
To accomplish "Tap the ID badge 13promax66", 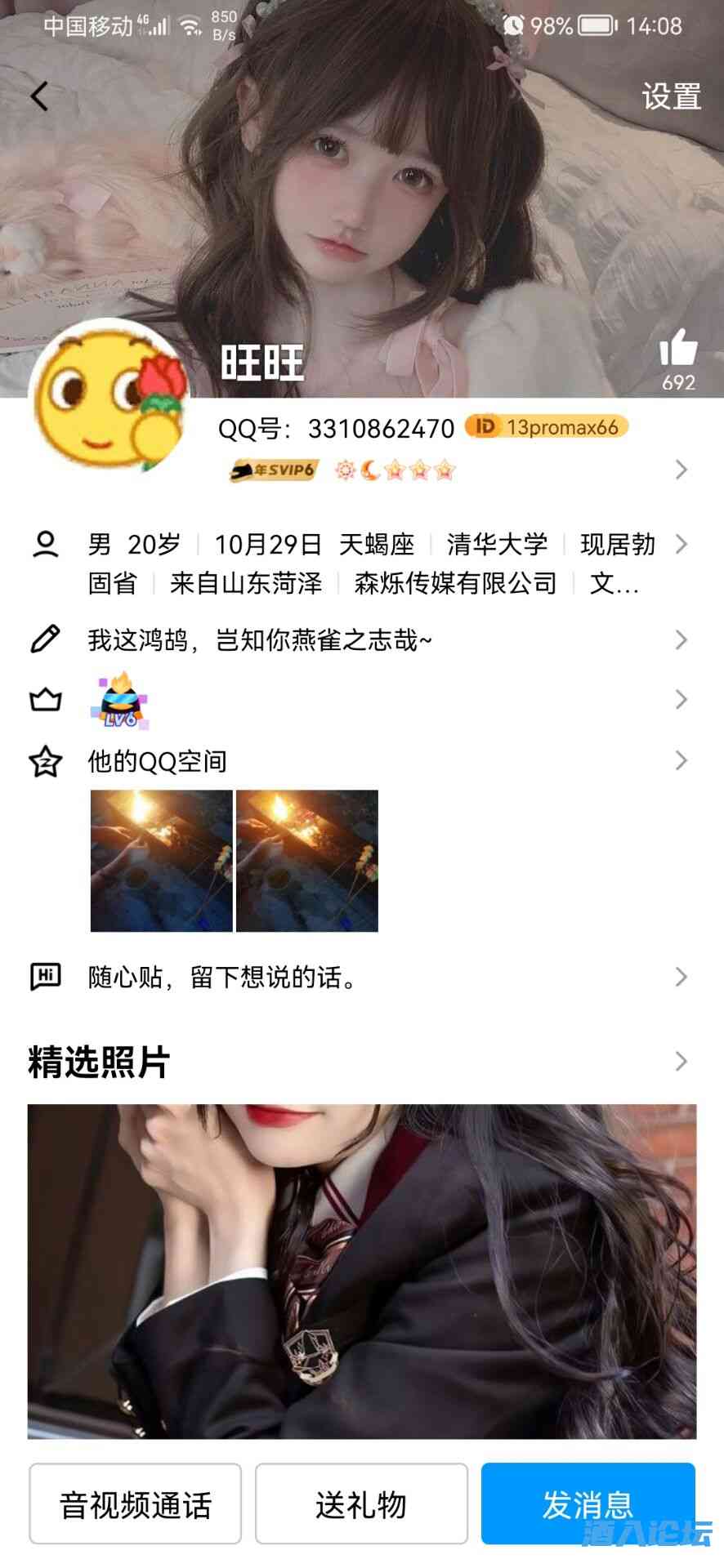I will 547,427.
